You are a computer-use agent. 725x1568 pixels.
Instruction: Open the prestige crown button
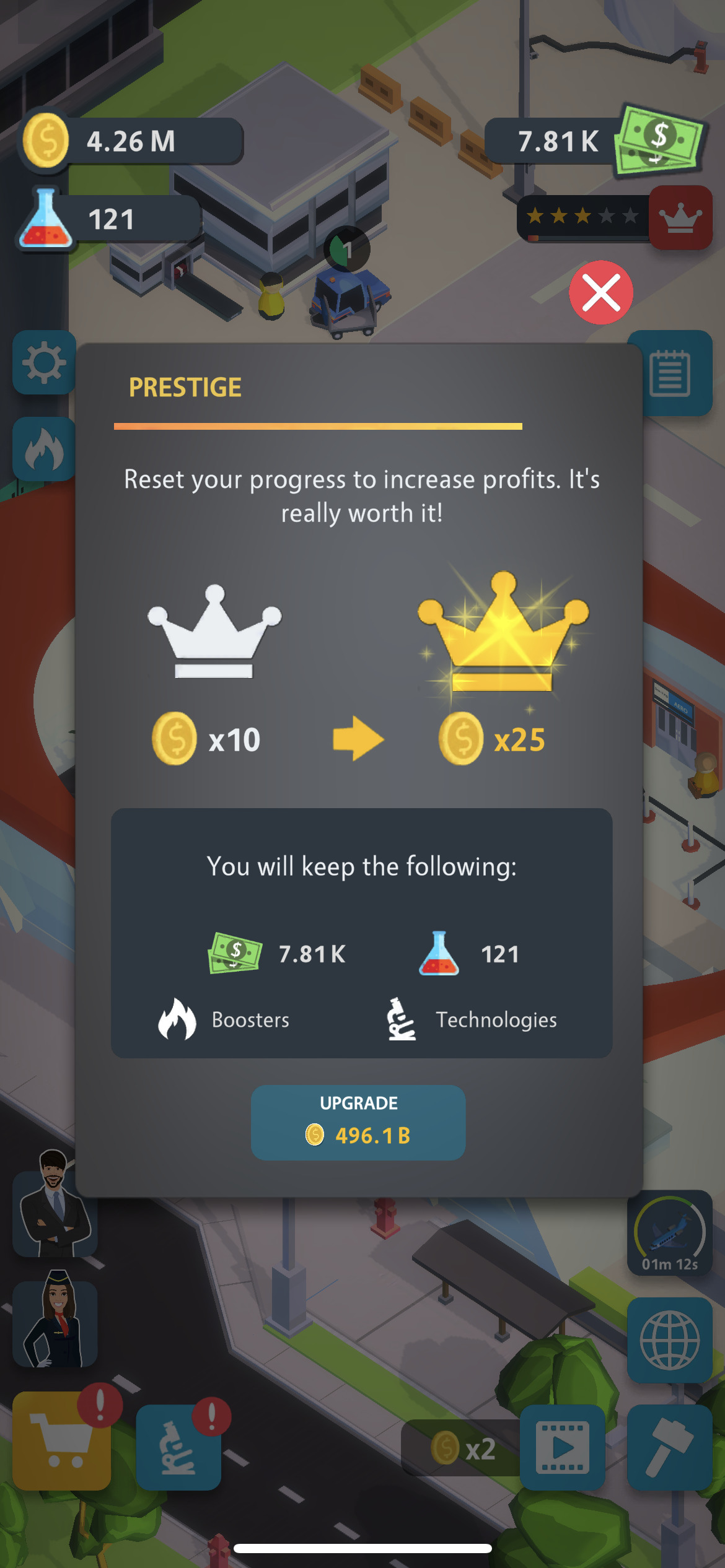click(680, 218)
